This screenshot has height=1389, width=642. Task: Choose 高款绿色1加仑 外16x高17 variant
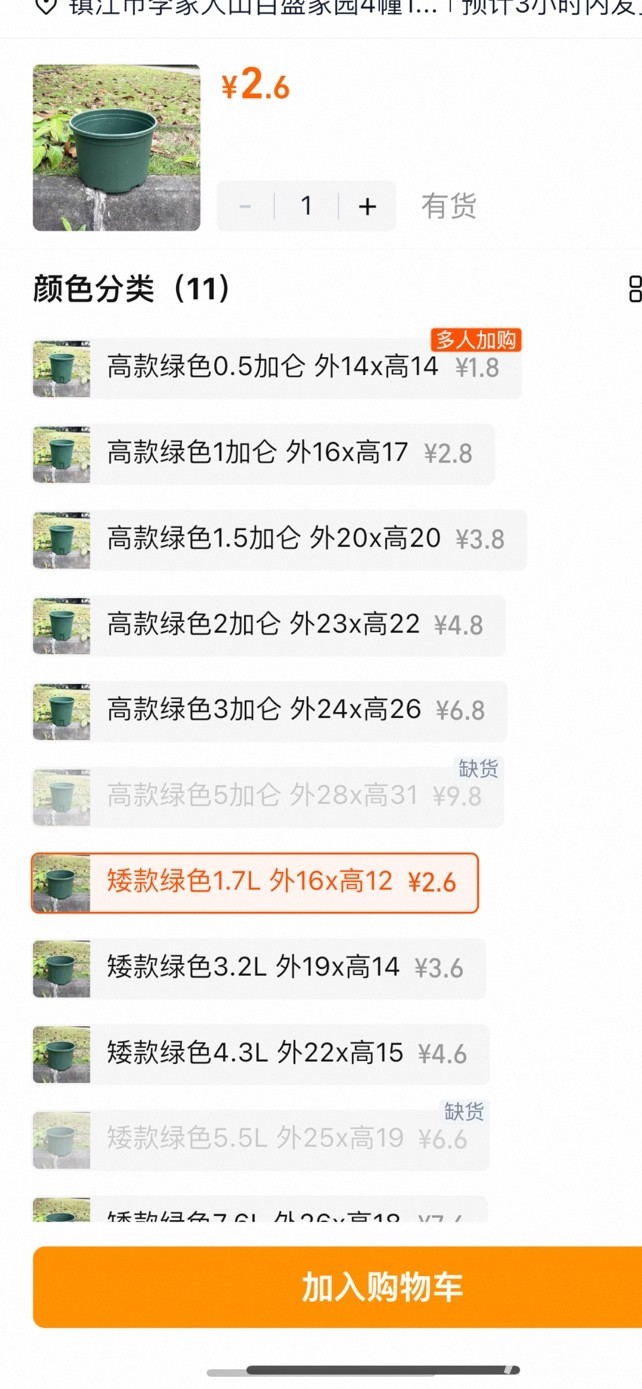click(262, 453)
